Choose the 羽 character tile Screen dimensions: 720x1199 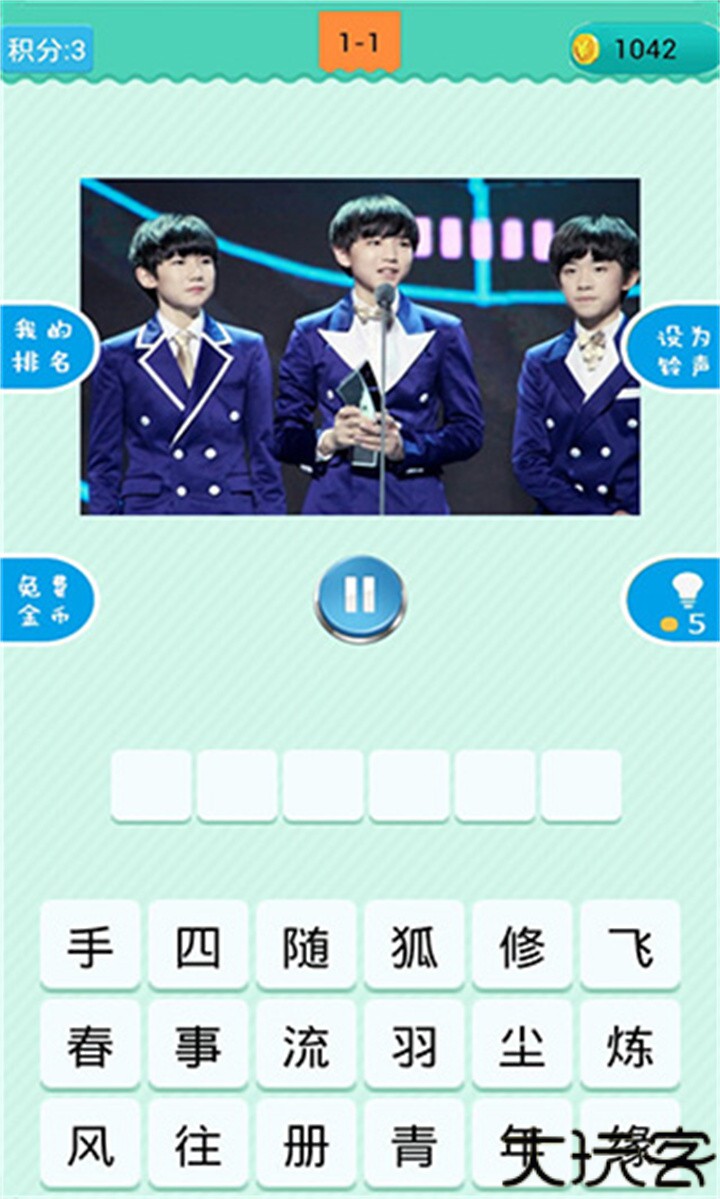414,1045
